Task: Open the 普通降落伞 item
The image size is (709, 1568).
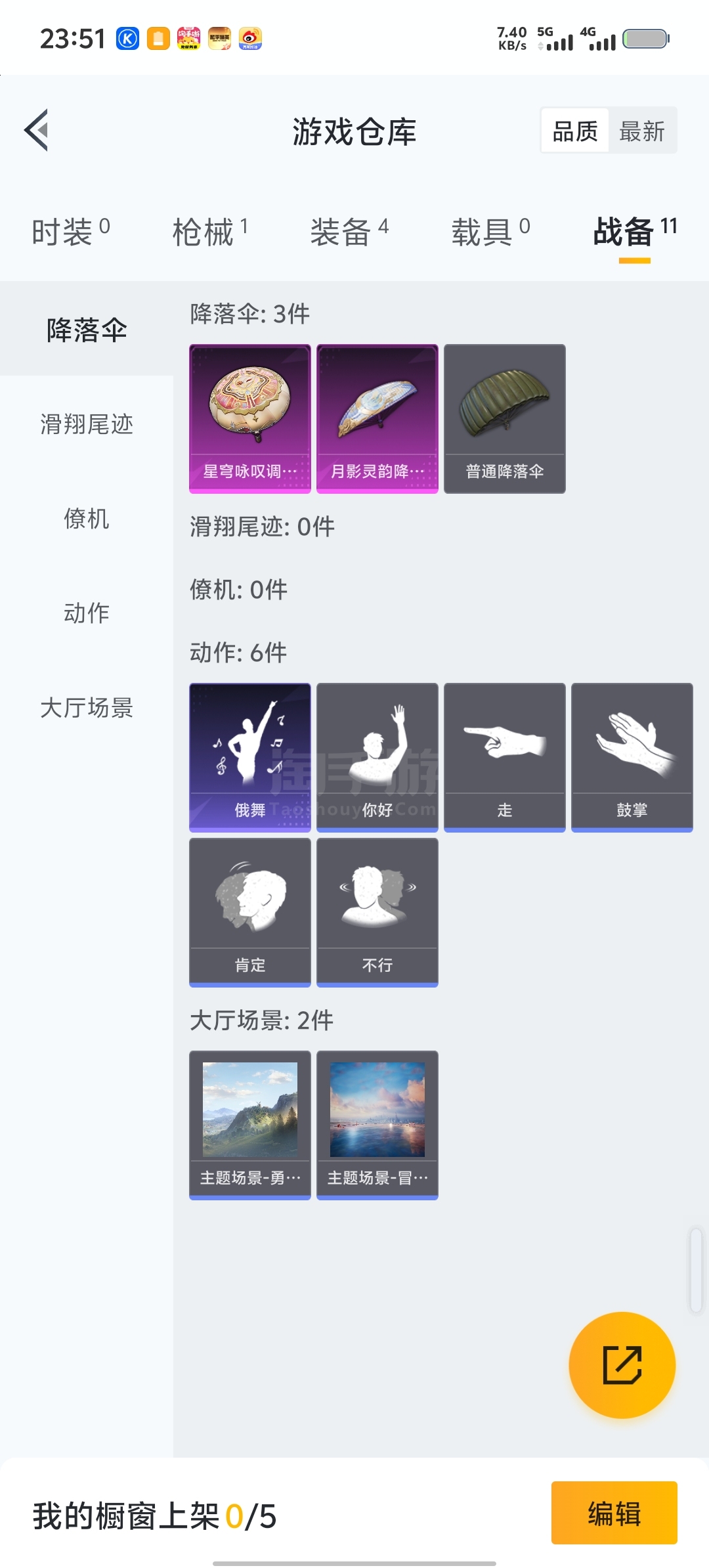Action: (504, 418)
